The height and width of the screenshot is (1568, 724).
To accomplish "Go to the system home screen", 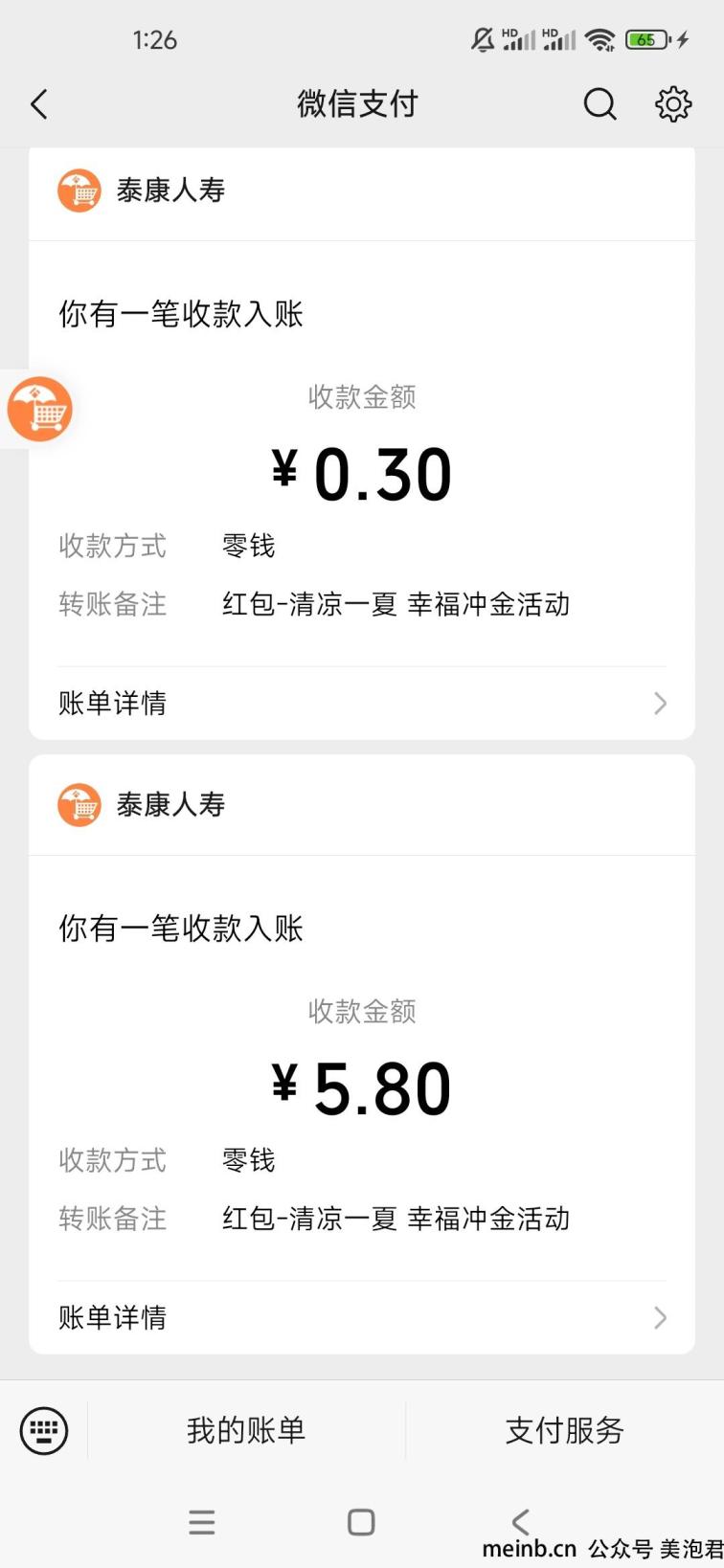I will (361, 1522).
